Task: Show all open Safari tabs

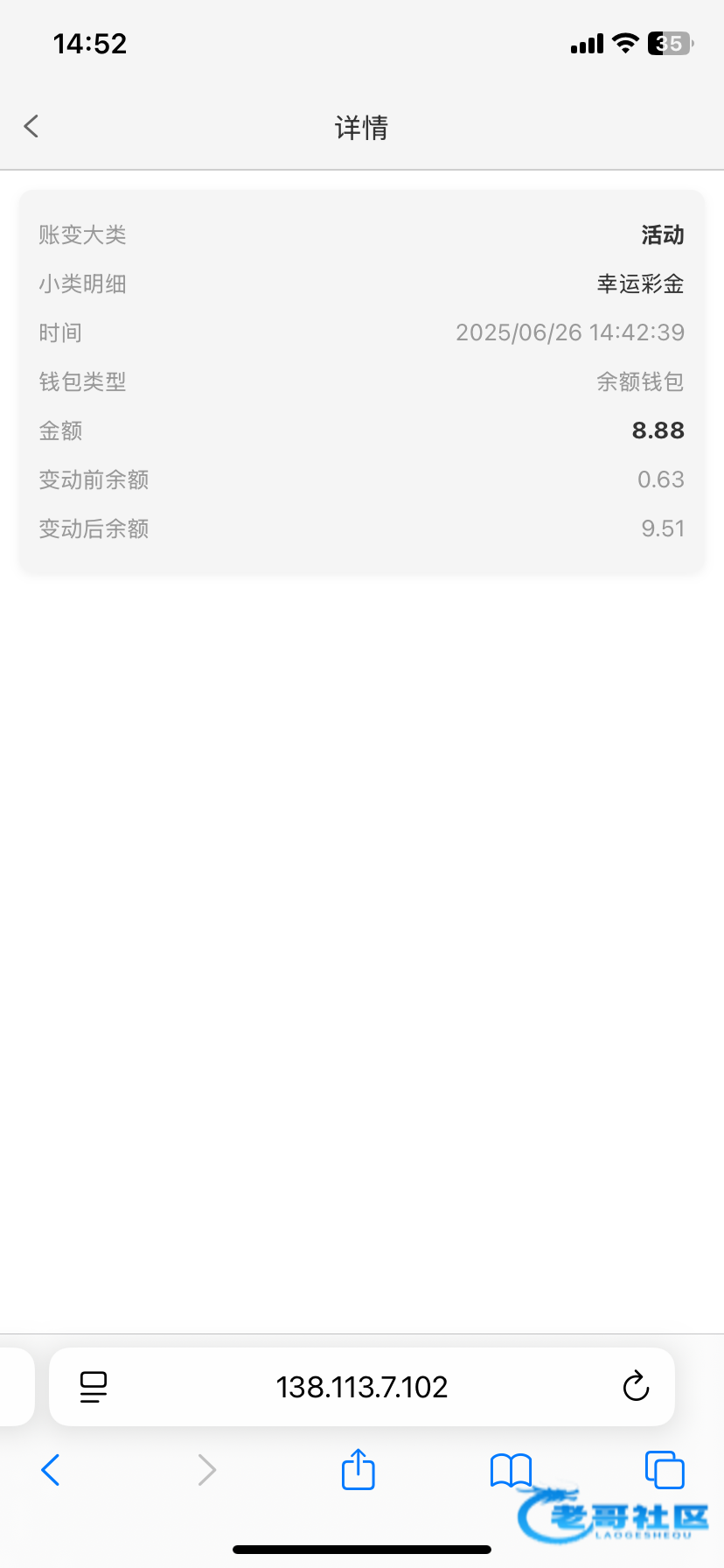Action: tap(665, 1469)
